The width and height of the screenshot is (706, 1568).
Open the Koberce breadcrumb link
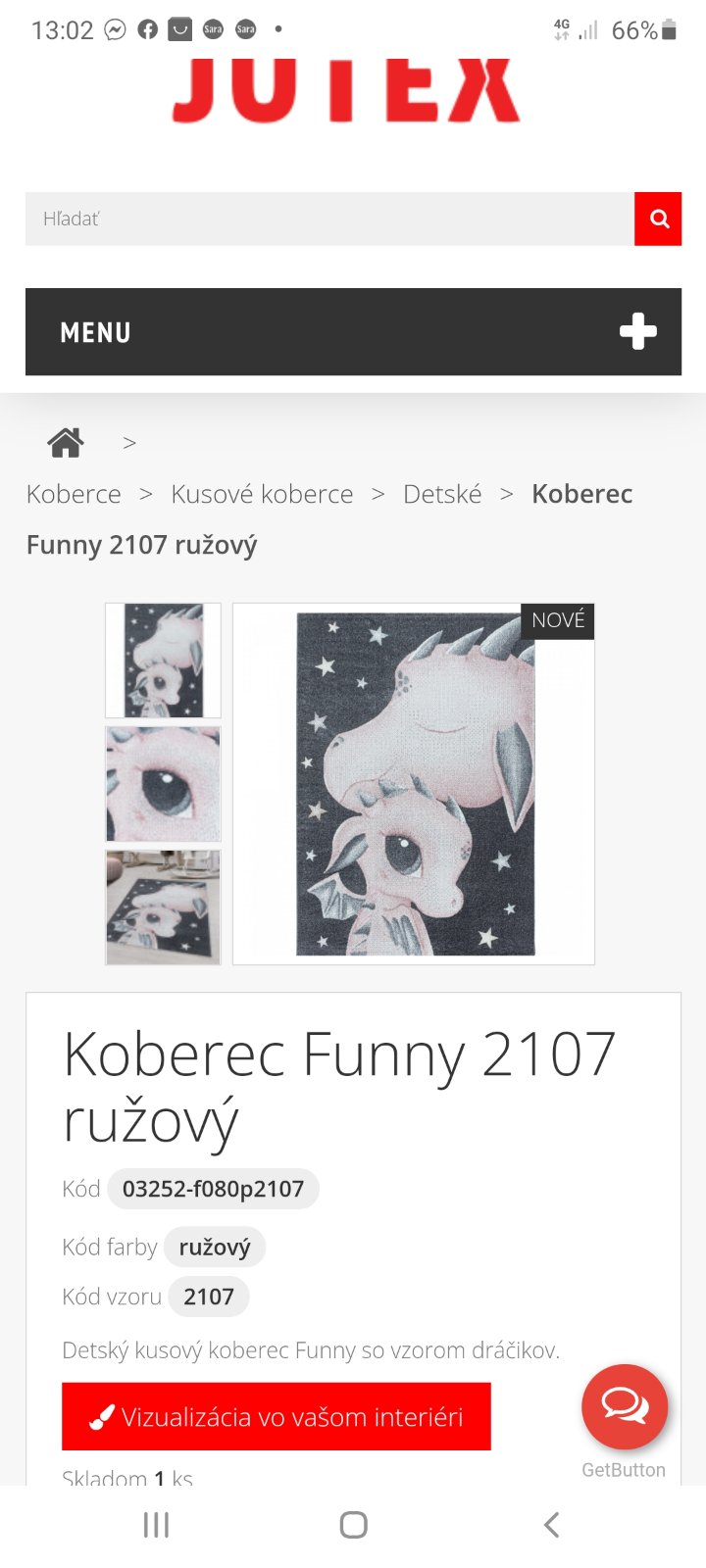click(x=74, y=494)
